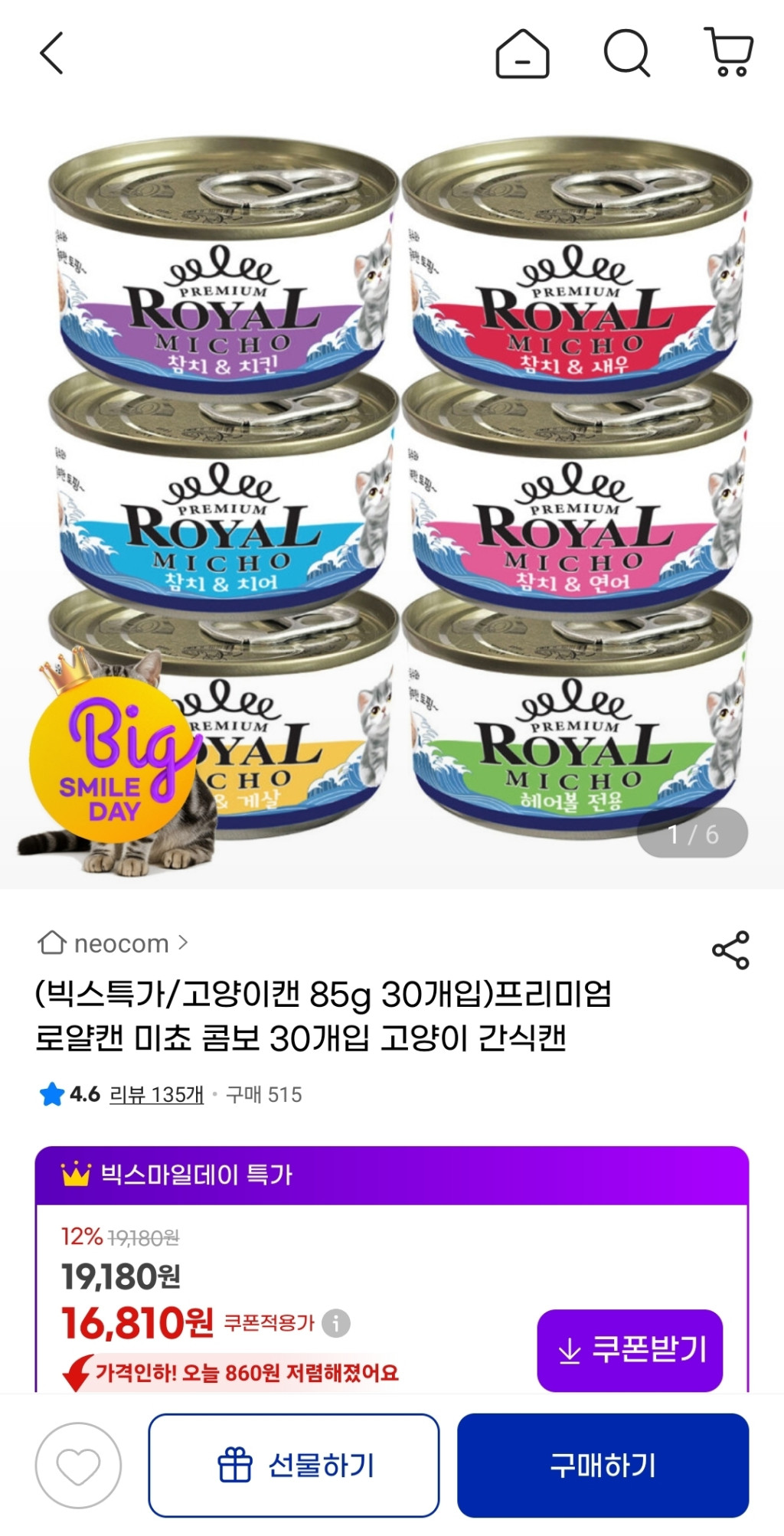This screenshot has height=1536, width=784.
Task: Open search from the top bar
Action: point(626,54)
